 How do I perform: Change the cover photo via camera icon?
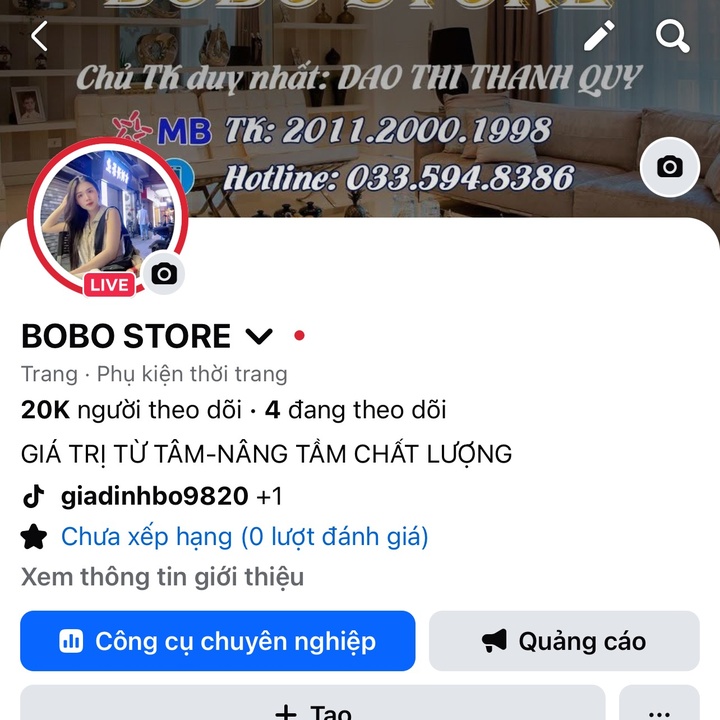coord(669,167)
